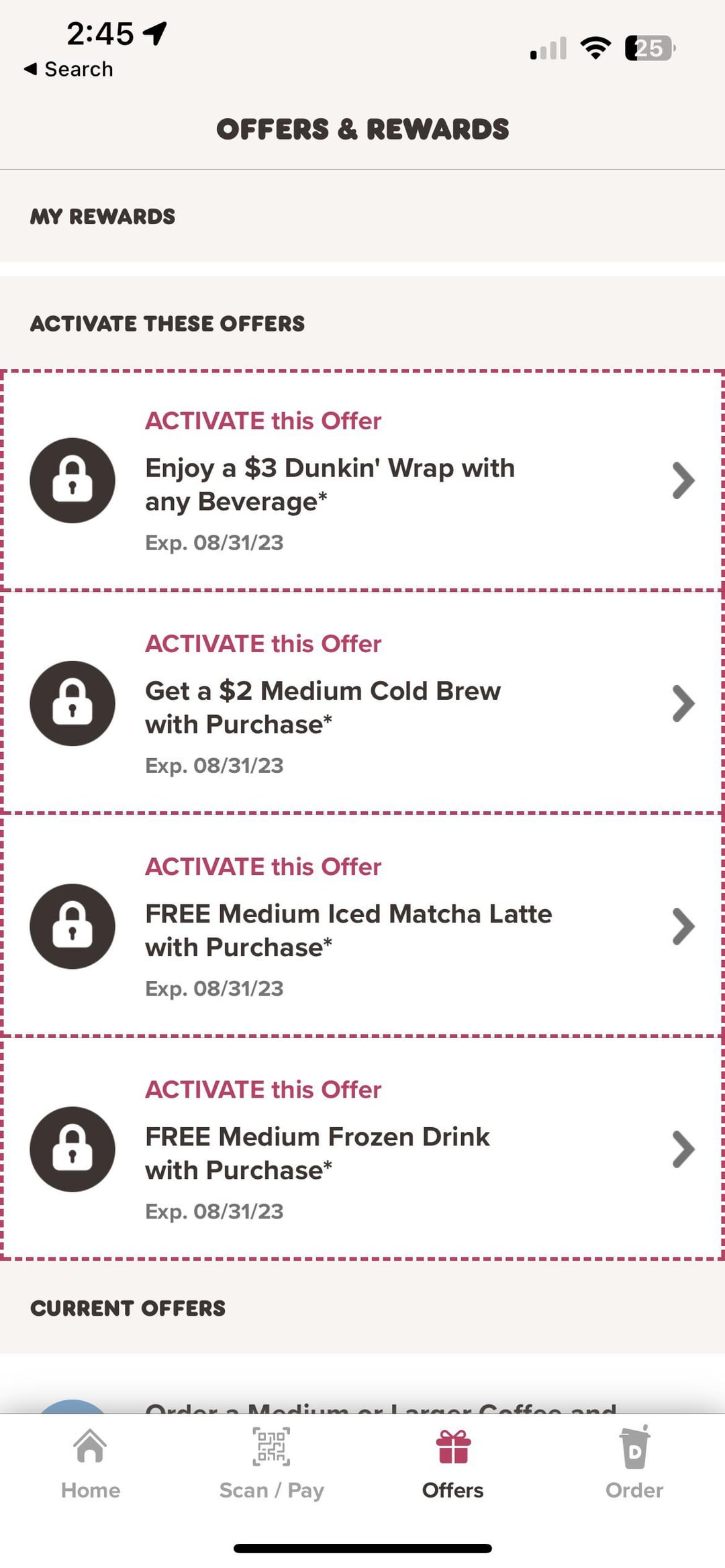Viewport: 725px width, 1568px height.
Task: Open the Order tab
Action: [x=634, y=1463]
